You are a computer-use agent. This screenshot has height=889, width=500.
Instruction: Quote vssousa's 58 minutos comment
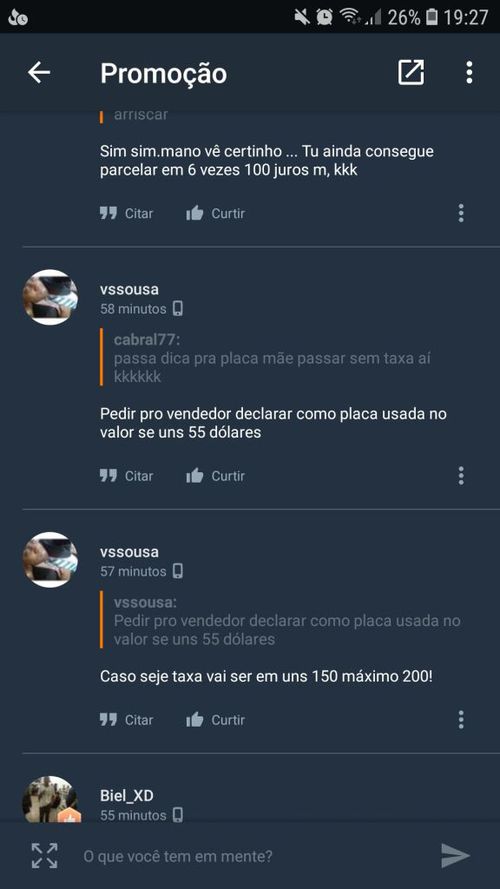(x=126, y=476)
